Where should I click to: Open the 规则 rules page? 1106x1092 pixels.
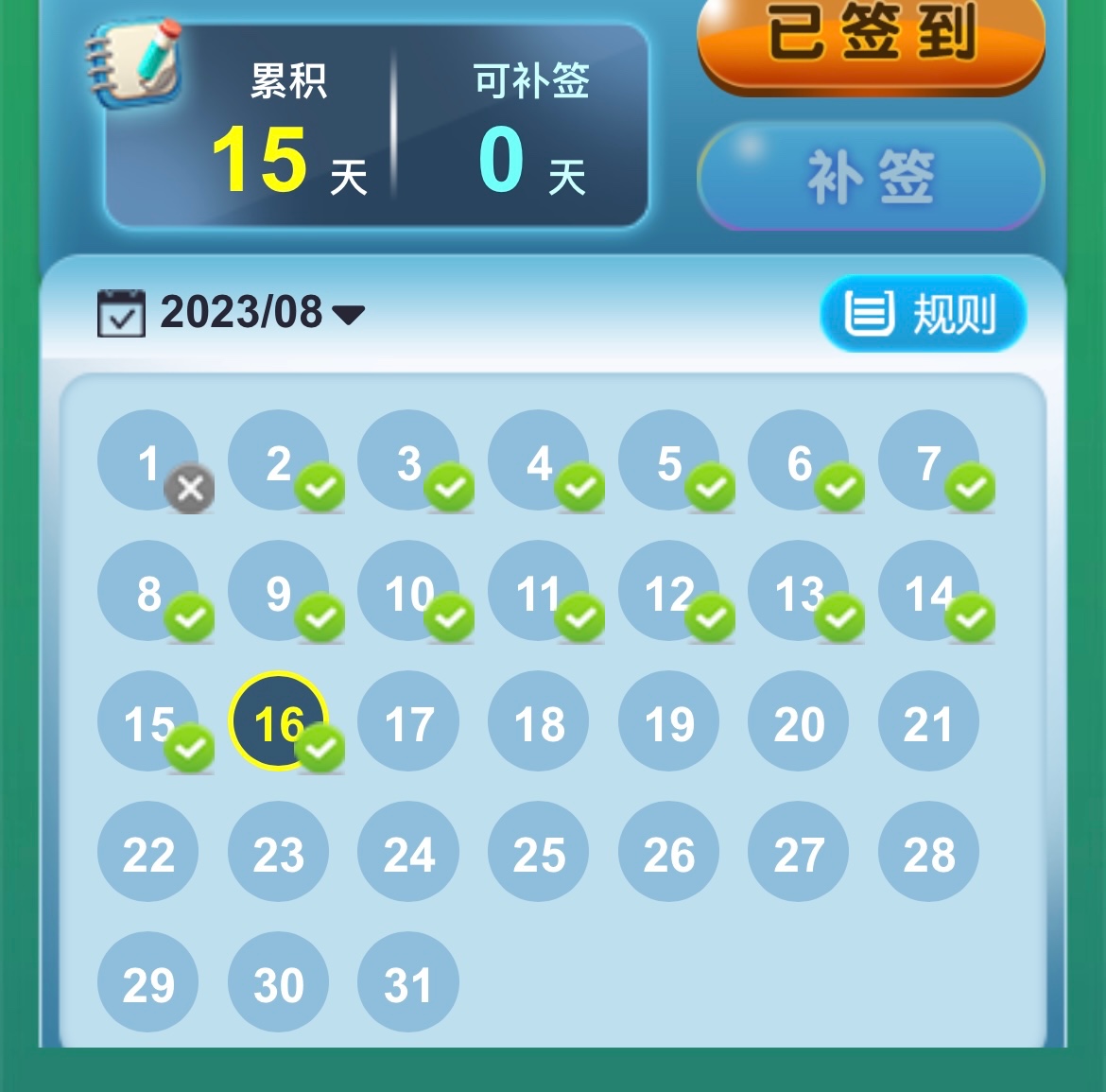922,314
